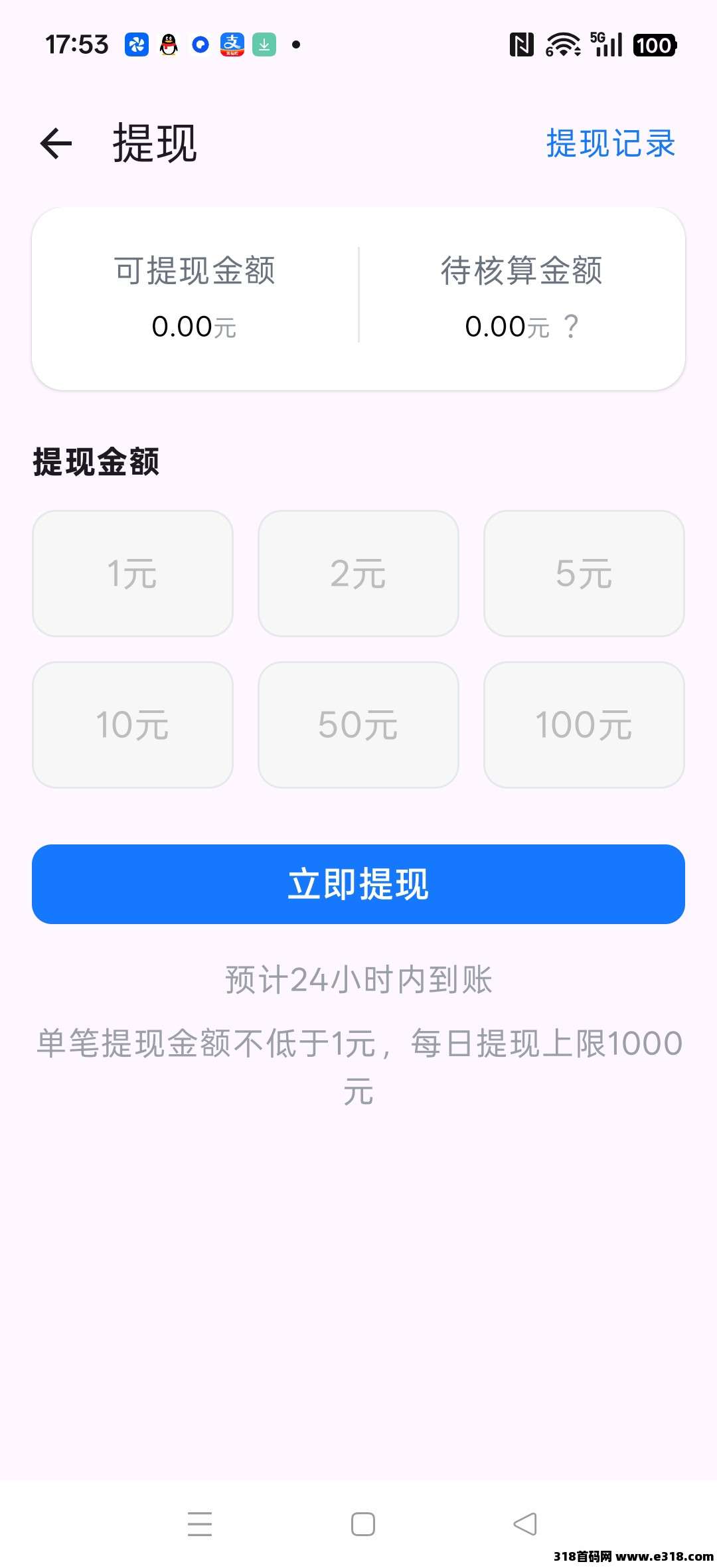Pick the 5元 withdrawal amount
Screen dimensions: 717x1568
pos(584,574)
